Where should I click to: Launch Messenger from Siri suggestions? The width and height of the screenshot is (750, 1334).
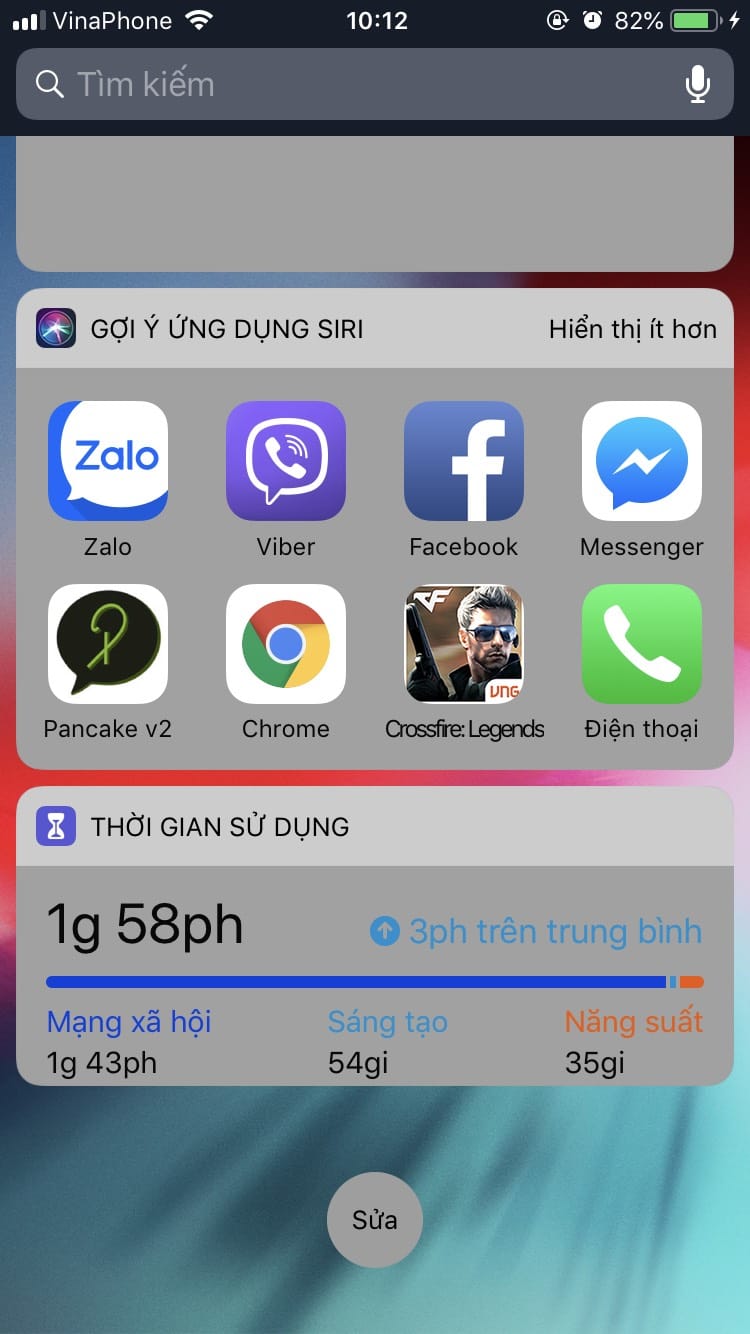click(642, 461)
